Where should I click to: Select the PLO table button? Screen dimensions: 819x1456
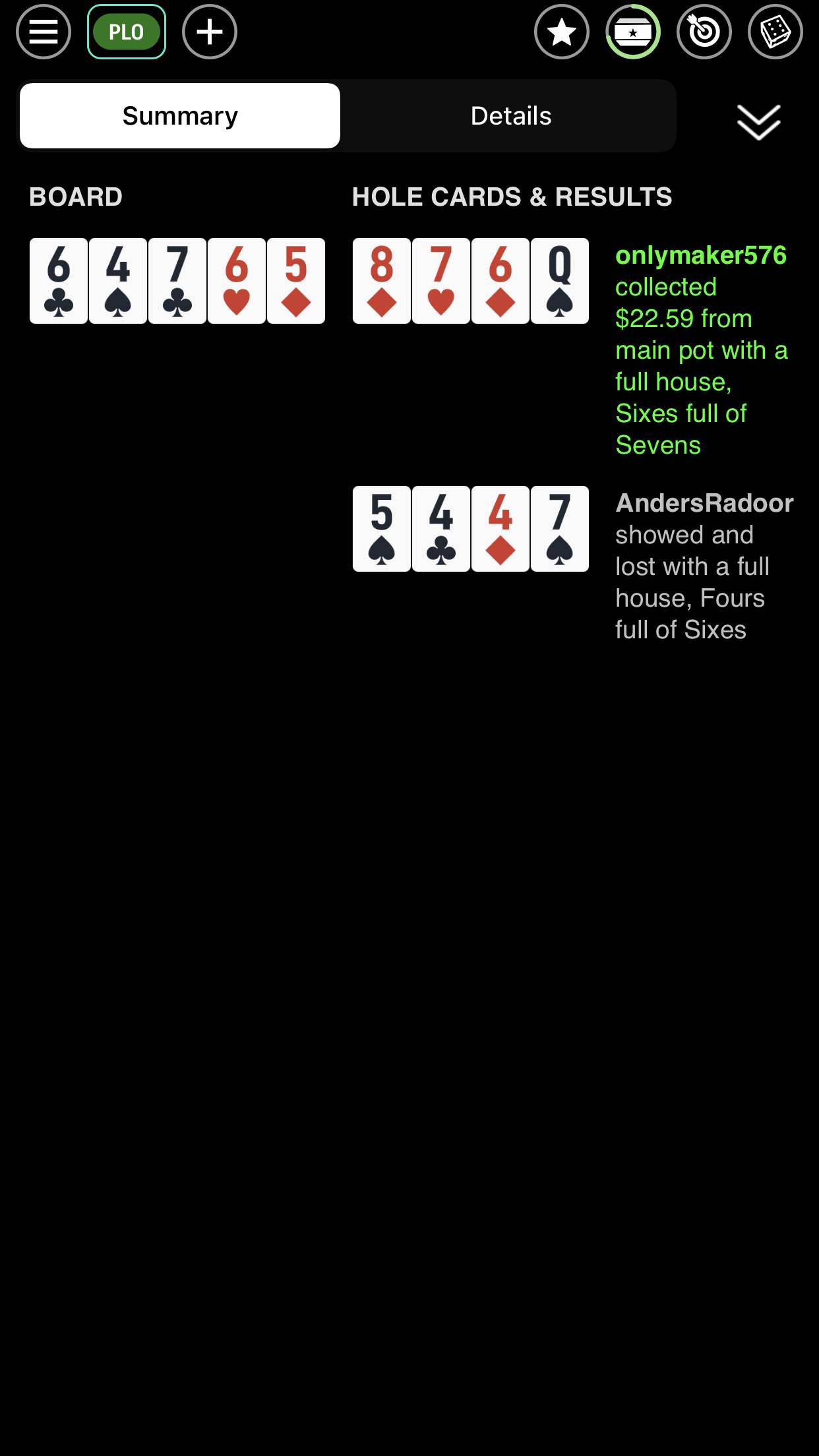click(x=127, y=32)
